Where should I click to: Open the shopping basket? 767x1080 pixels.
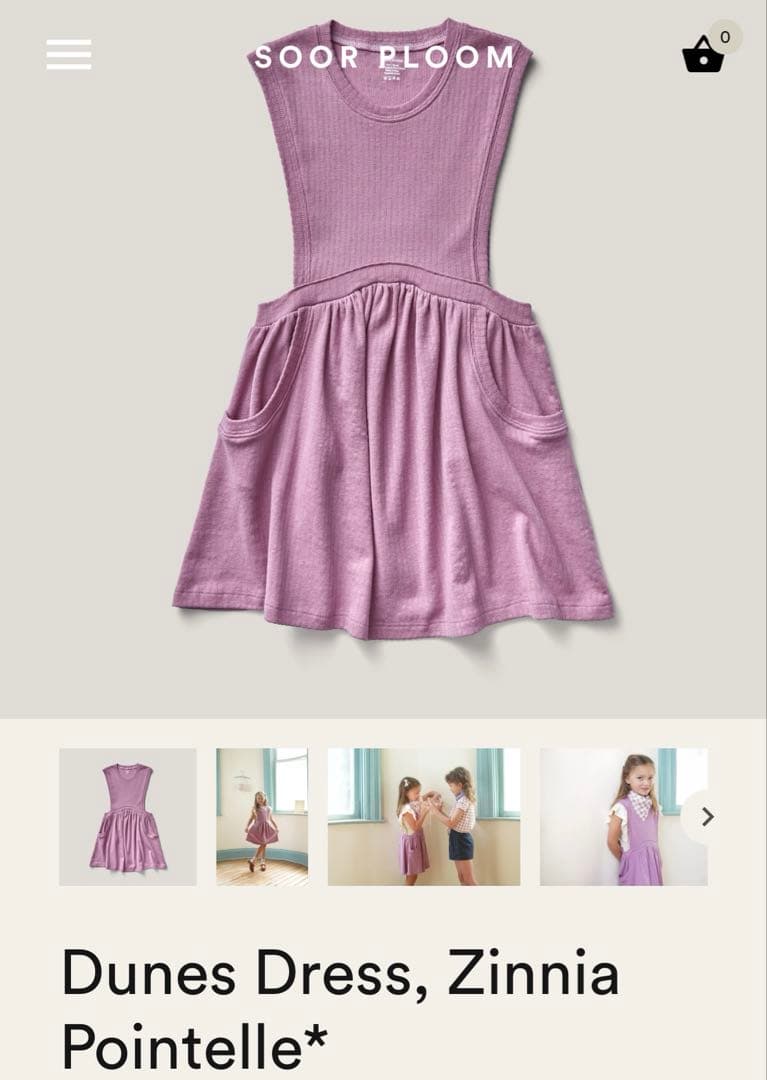coord(704,54)
